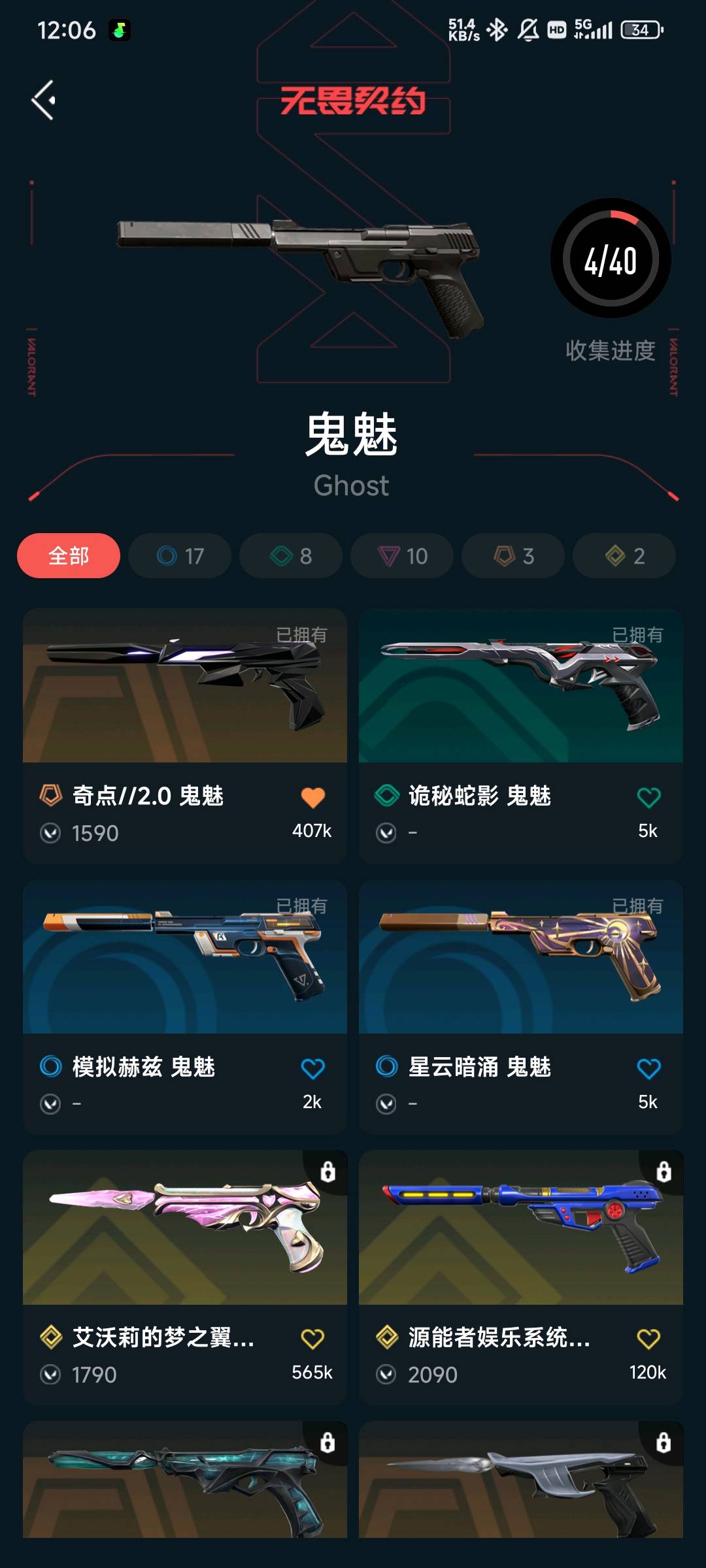Filter by the yellow tier showing 2
706x1568 pixels.
coord(624,556)
